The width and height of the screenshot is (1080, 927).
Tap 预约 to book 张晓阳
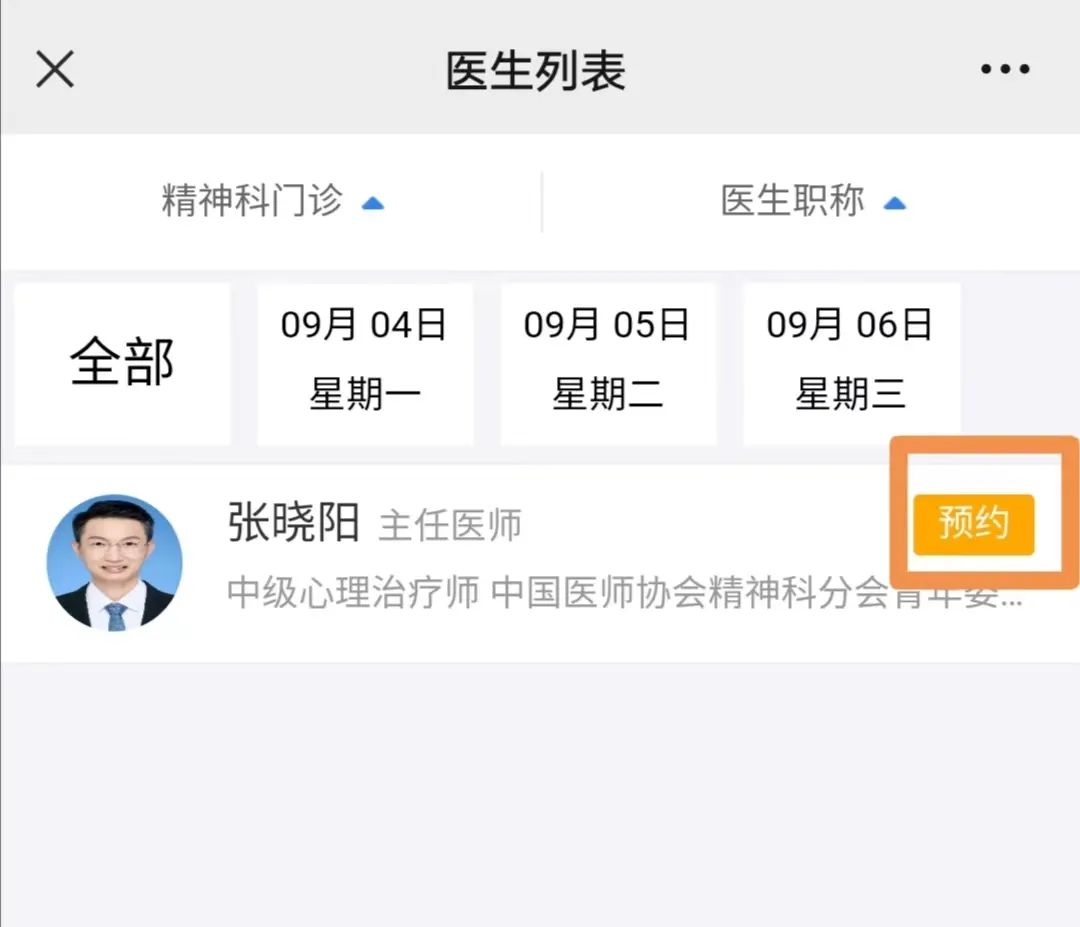tap(972, 523)
